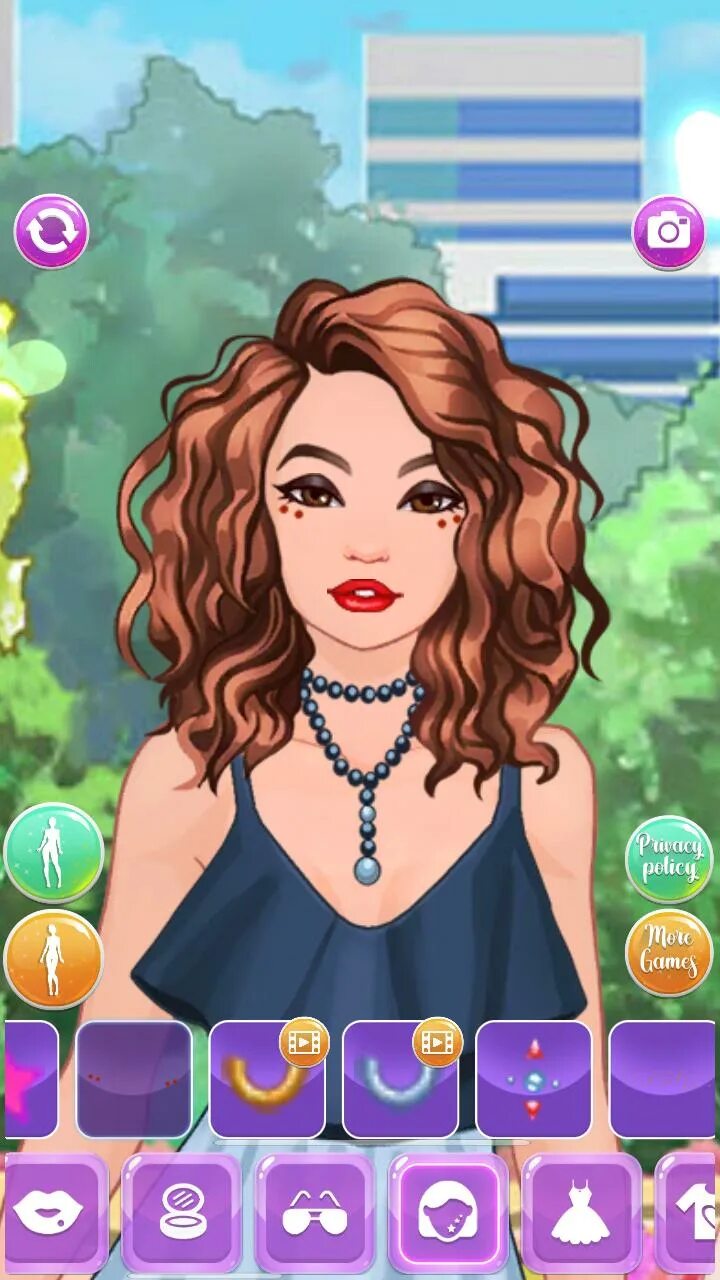Tap the purple reset arrows button
Image resolution: width=720 pixels, height=1280 pixels.
point(51,232)
